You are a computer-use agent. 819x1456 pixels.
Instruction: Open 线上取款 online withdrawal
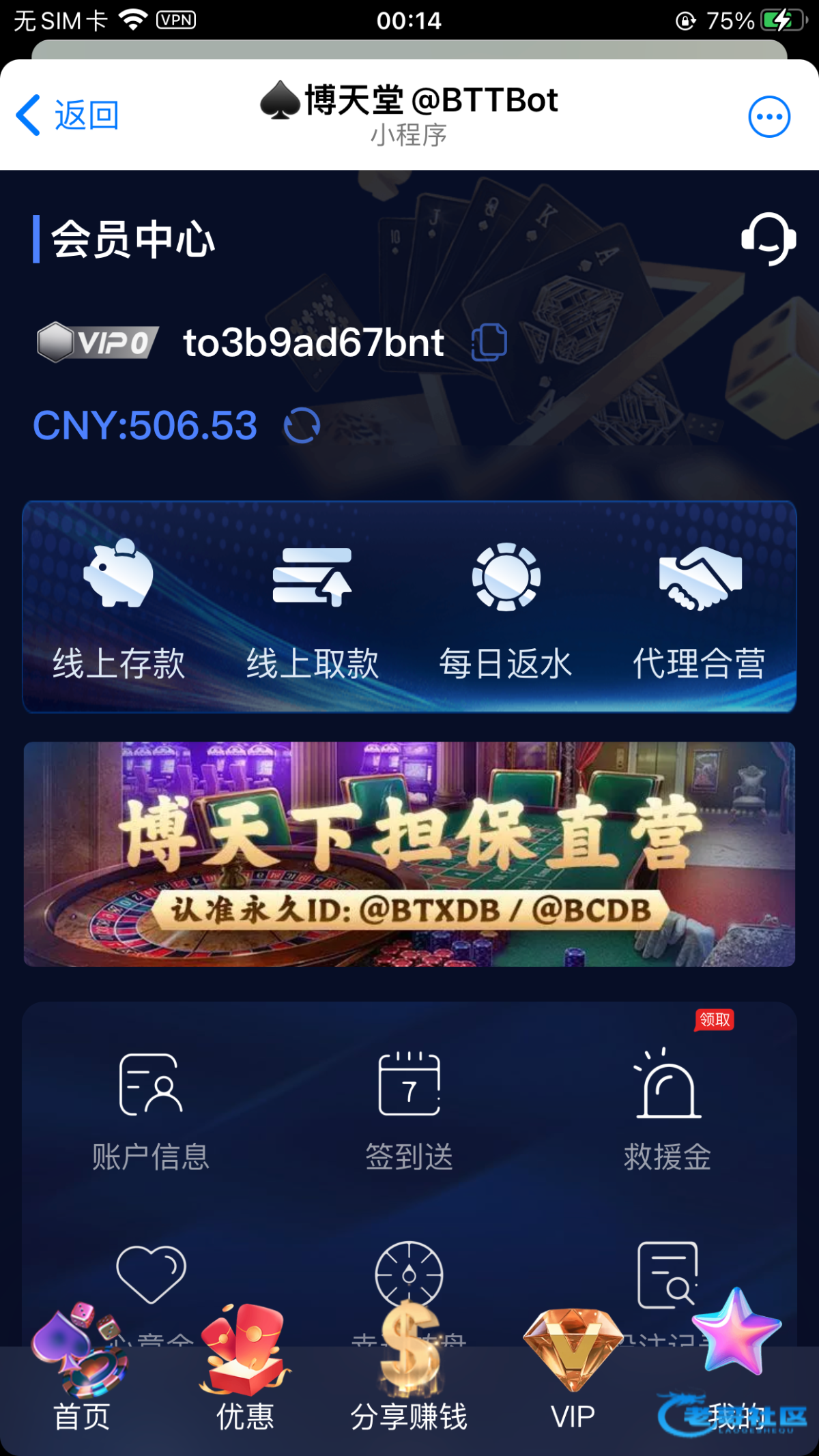[x=313, y=607]
